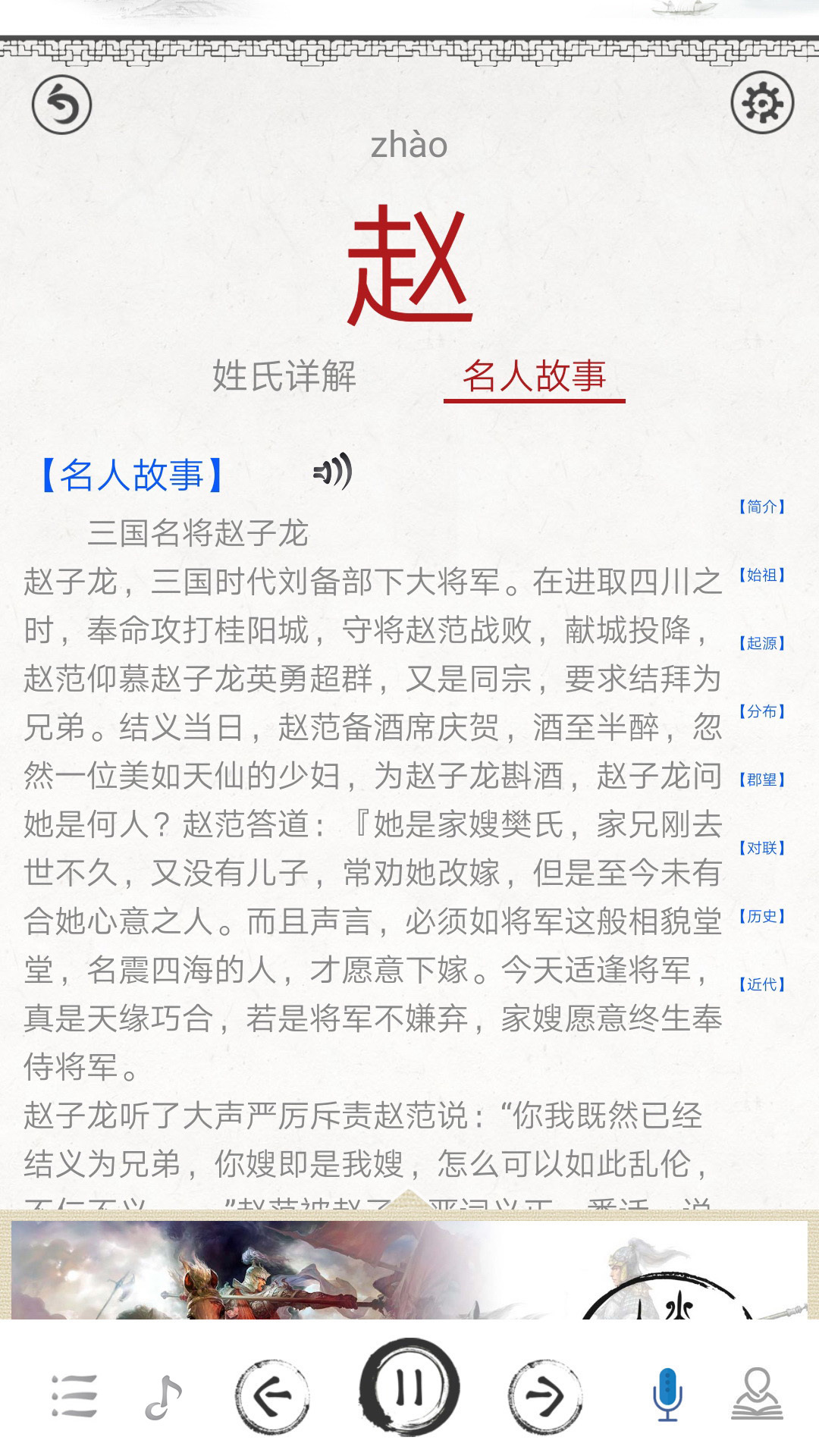Play audio with the speaker icon
The image size is (819, 1456).
pyautogui.click(x=333, y=471)
